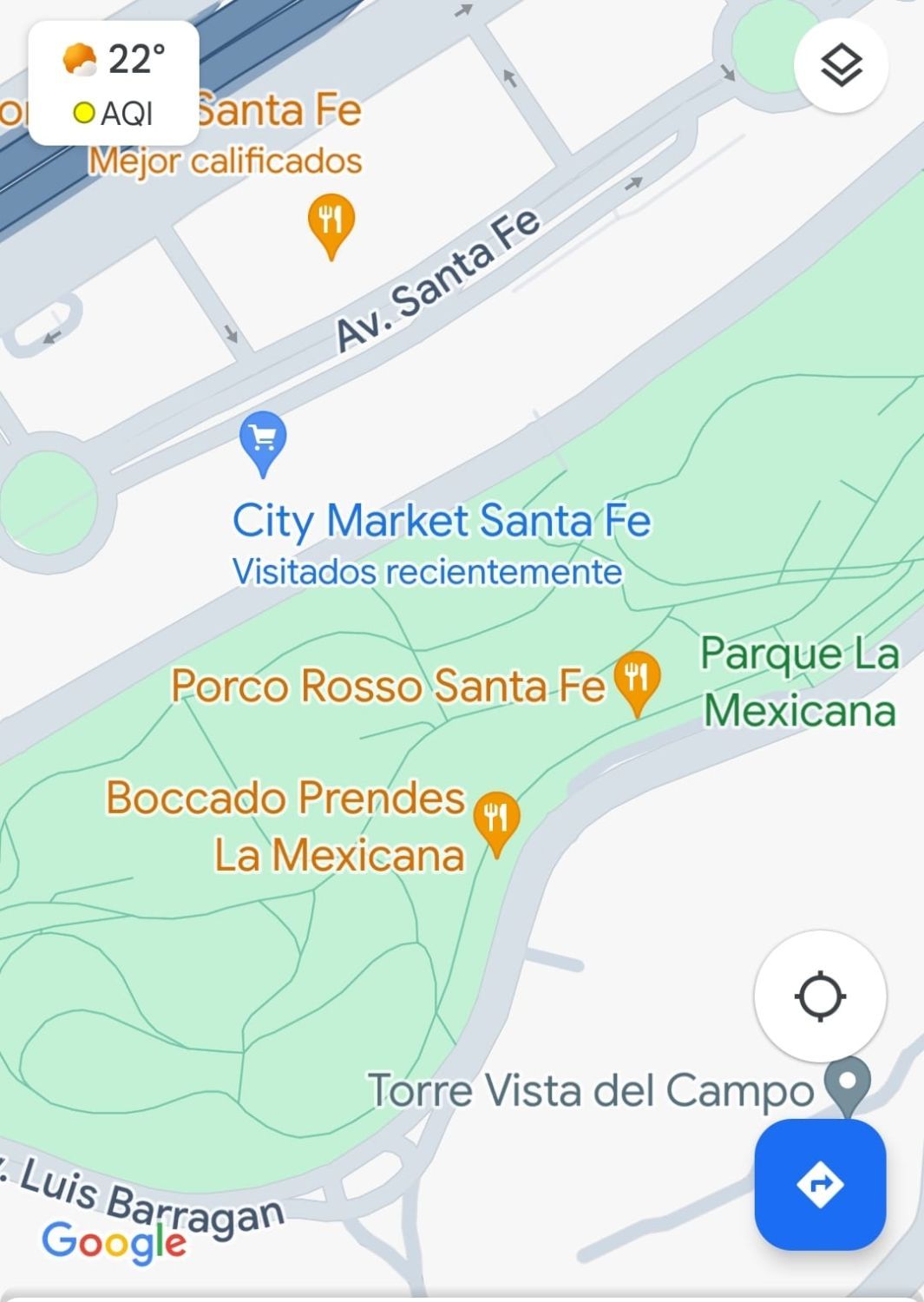Screen dimensions: 924x1302
Task: Tap the blue directions button
Action: (x=820, y=1184)
